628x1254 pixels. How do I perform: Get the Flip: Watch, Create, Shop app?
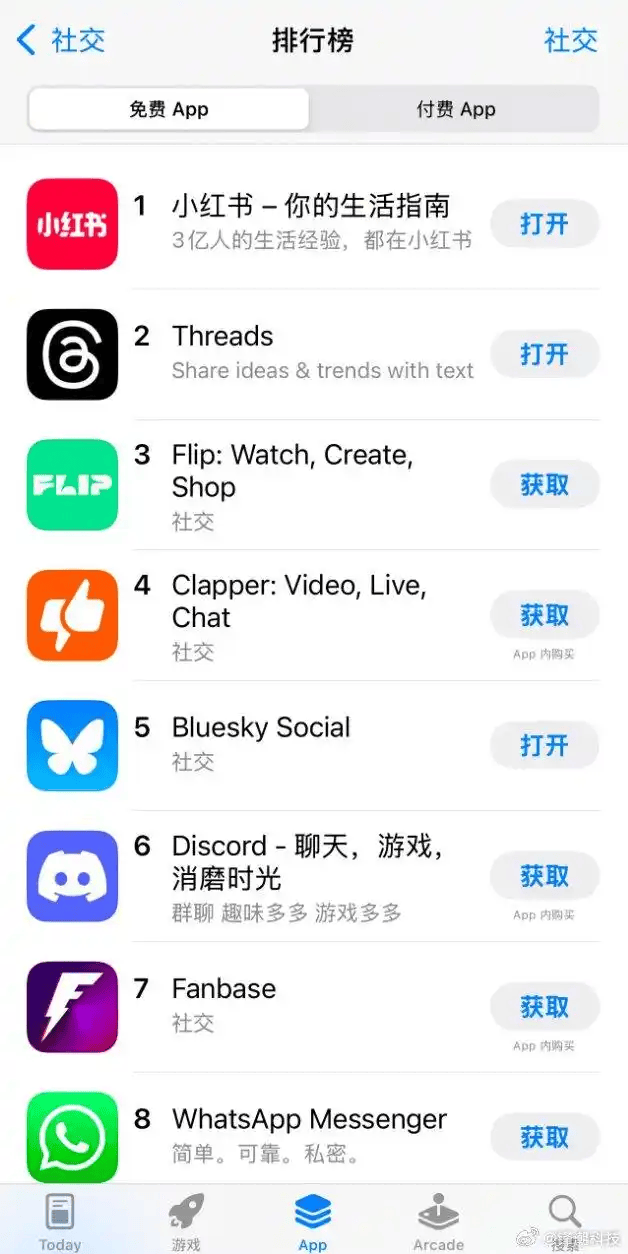(544, 485)
